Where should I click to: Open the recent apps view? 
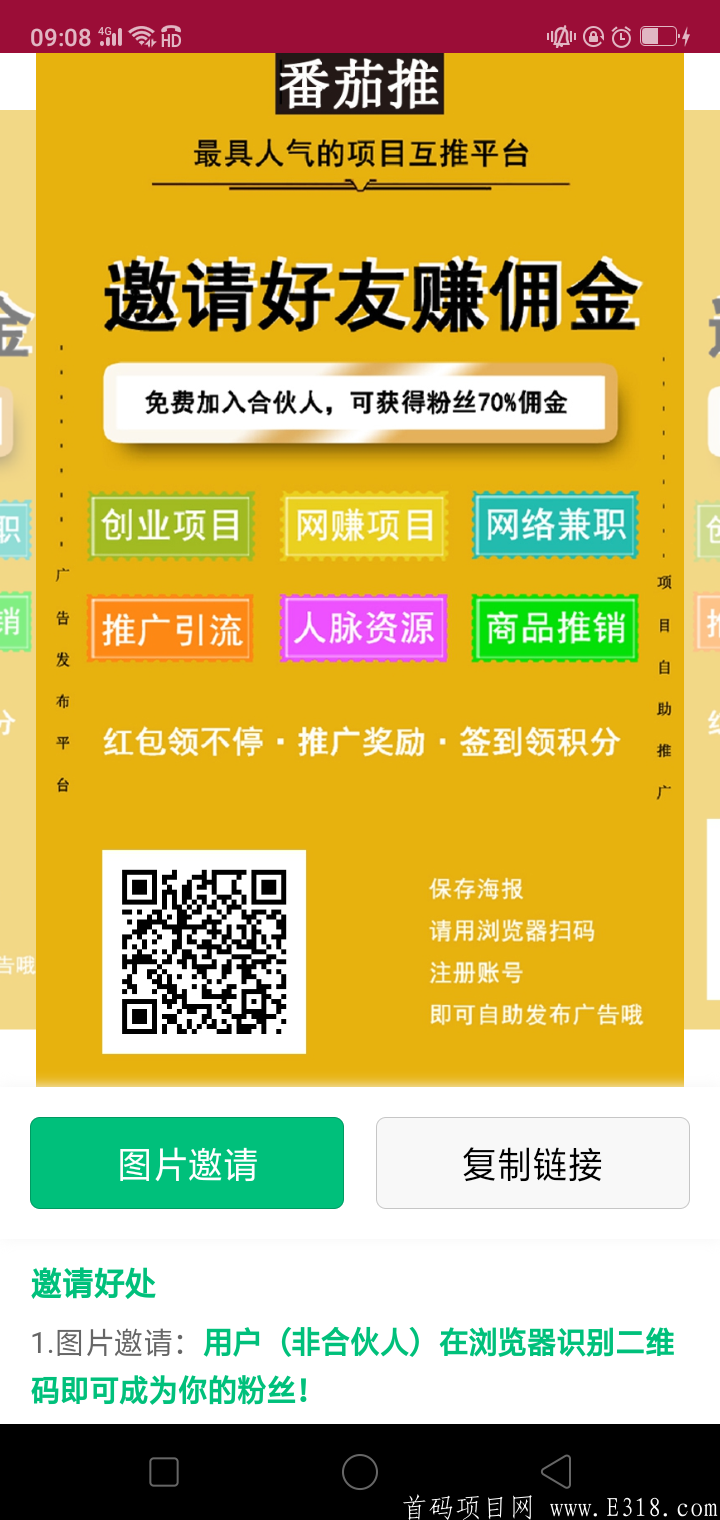(164, 1471)
